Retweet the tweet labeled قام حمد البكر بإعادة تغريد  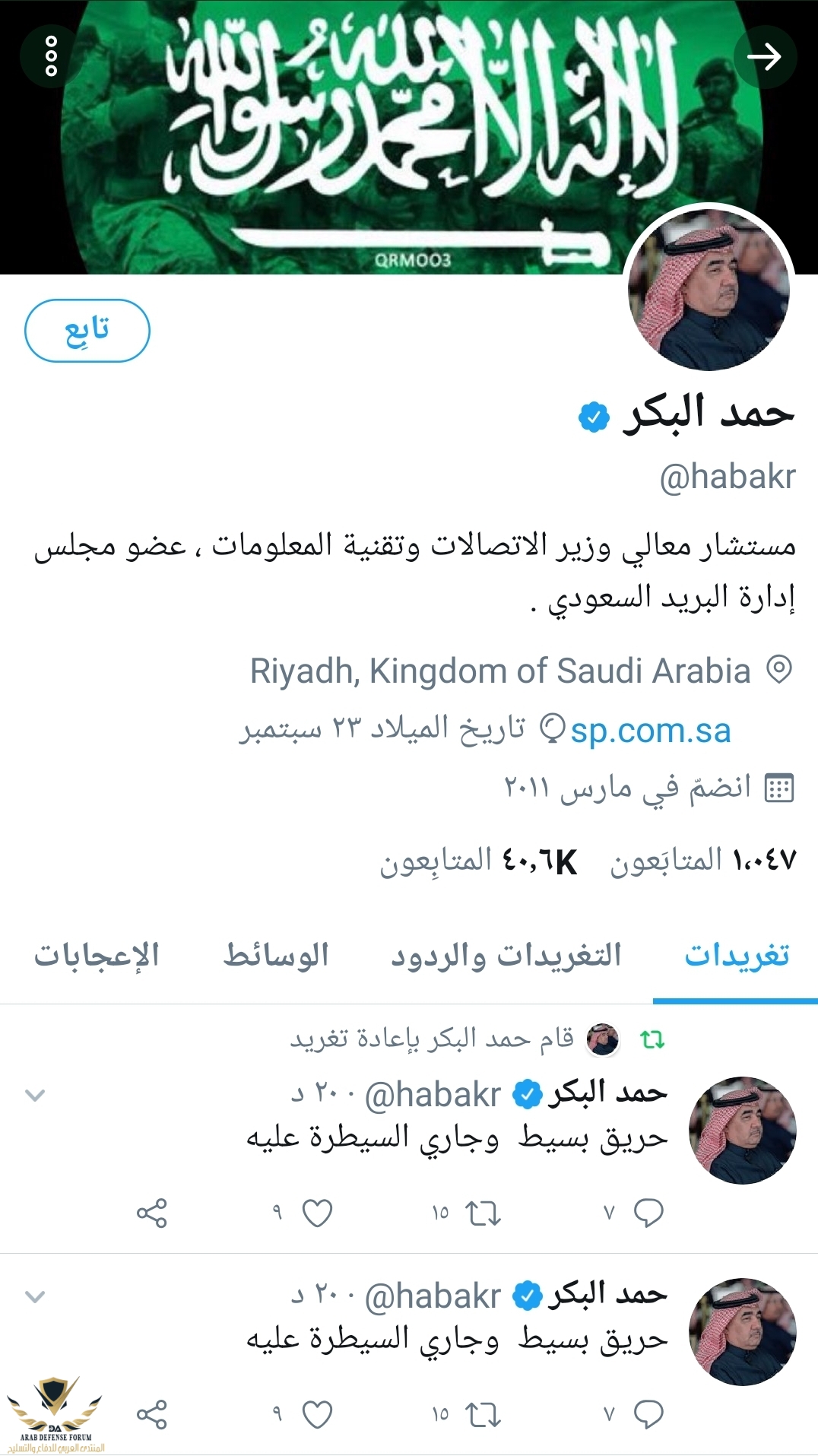(x=483, y=1213)
